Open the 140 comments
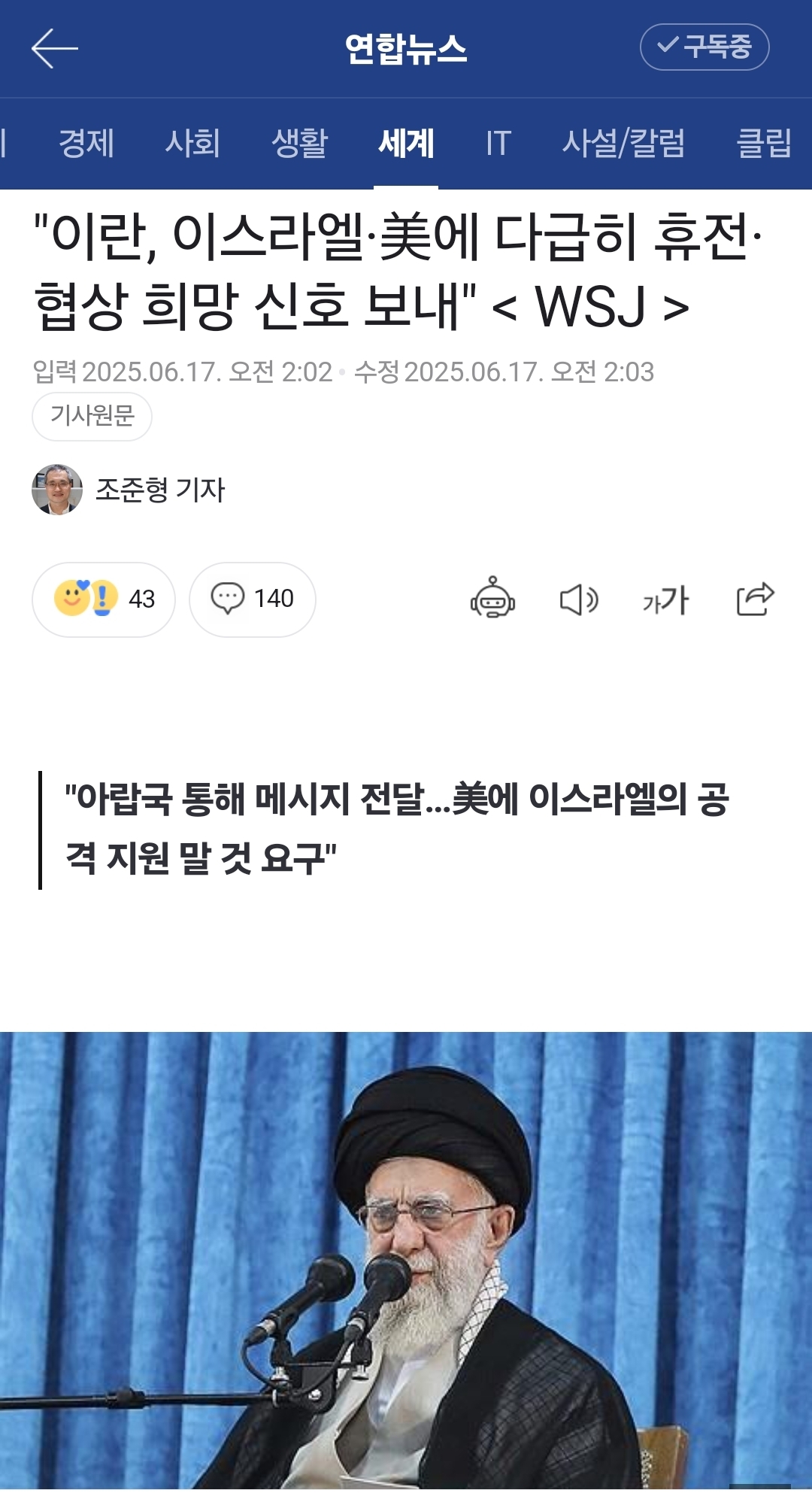The width and height of the screenshot is (812, 1493). pyautogui.click(x=253, y=599)
